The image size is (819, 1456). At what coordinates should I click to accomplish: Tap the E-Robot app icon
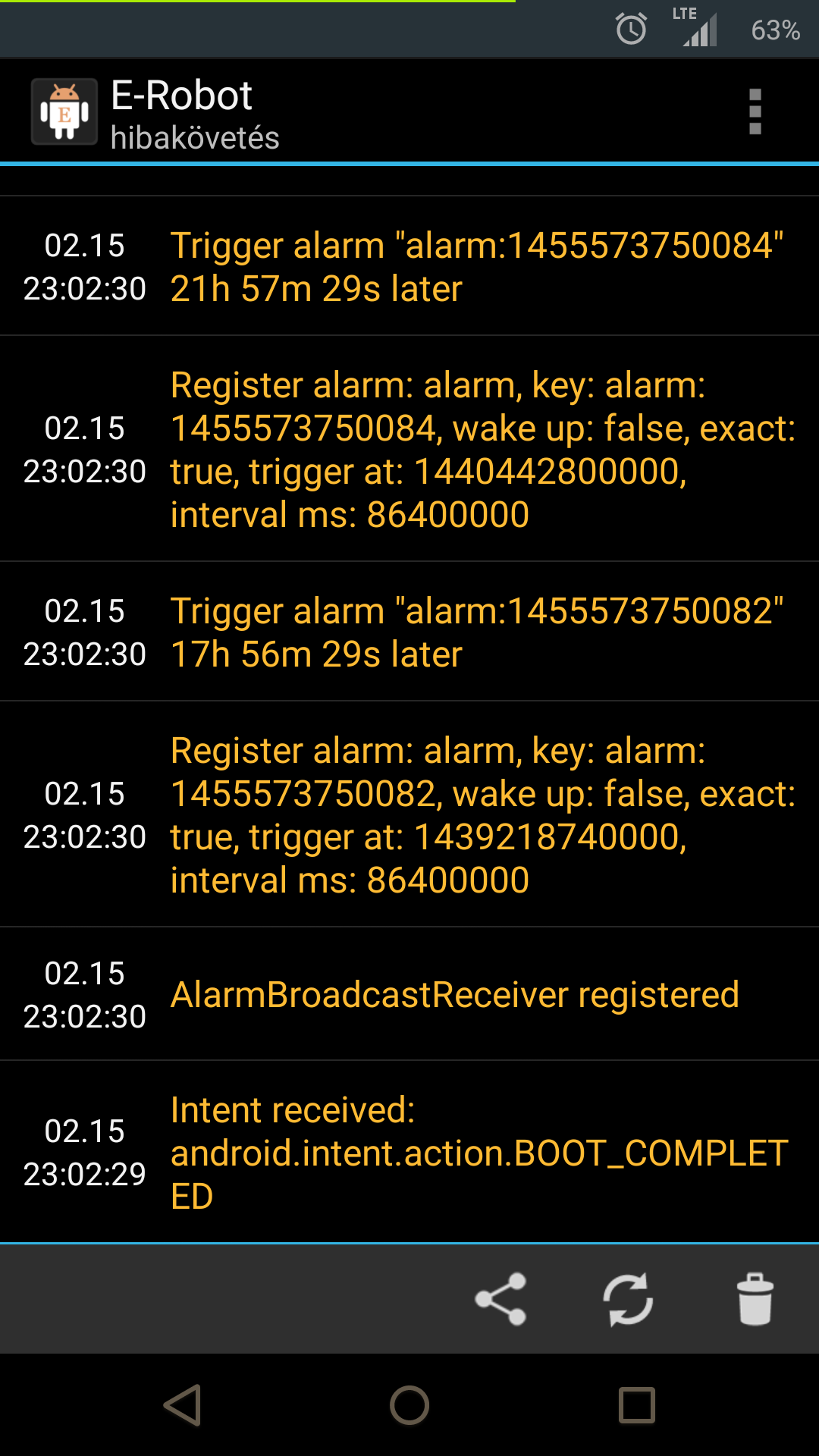64,111
